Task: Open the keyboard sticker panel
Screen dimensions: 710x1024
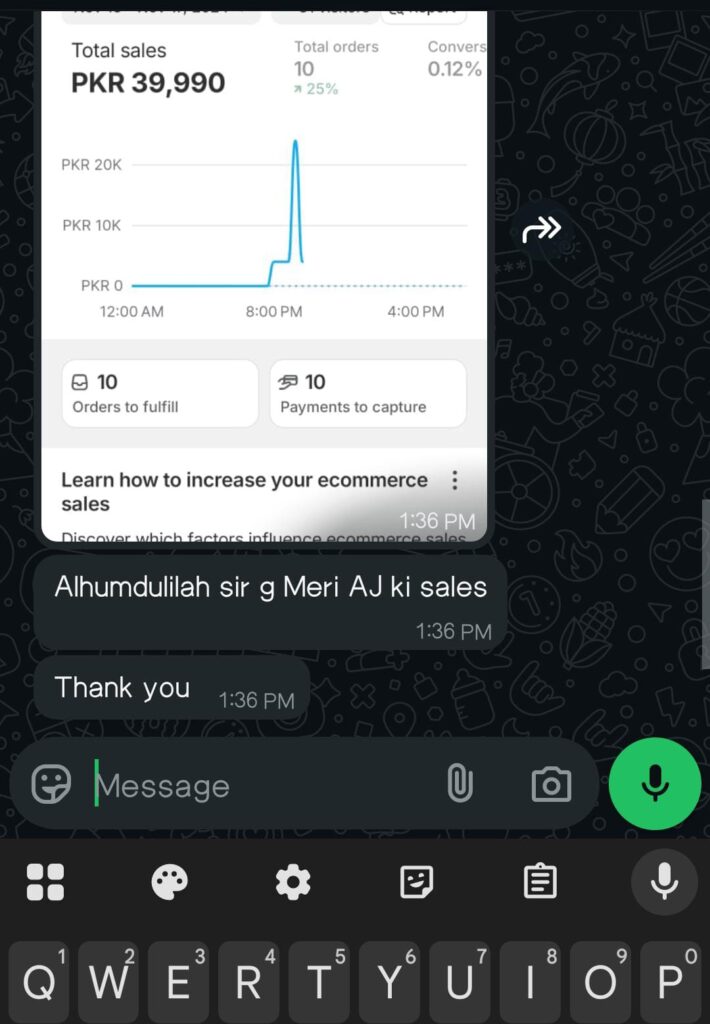Action: [x=416, y=882]
